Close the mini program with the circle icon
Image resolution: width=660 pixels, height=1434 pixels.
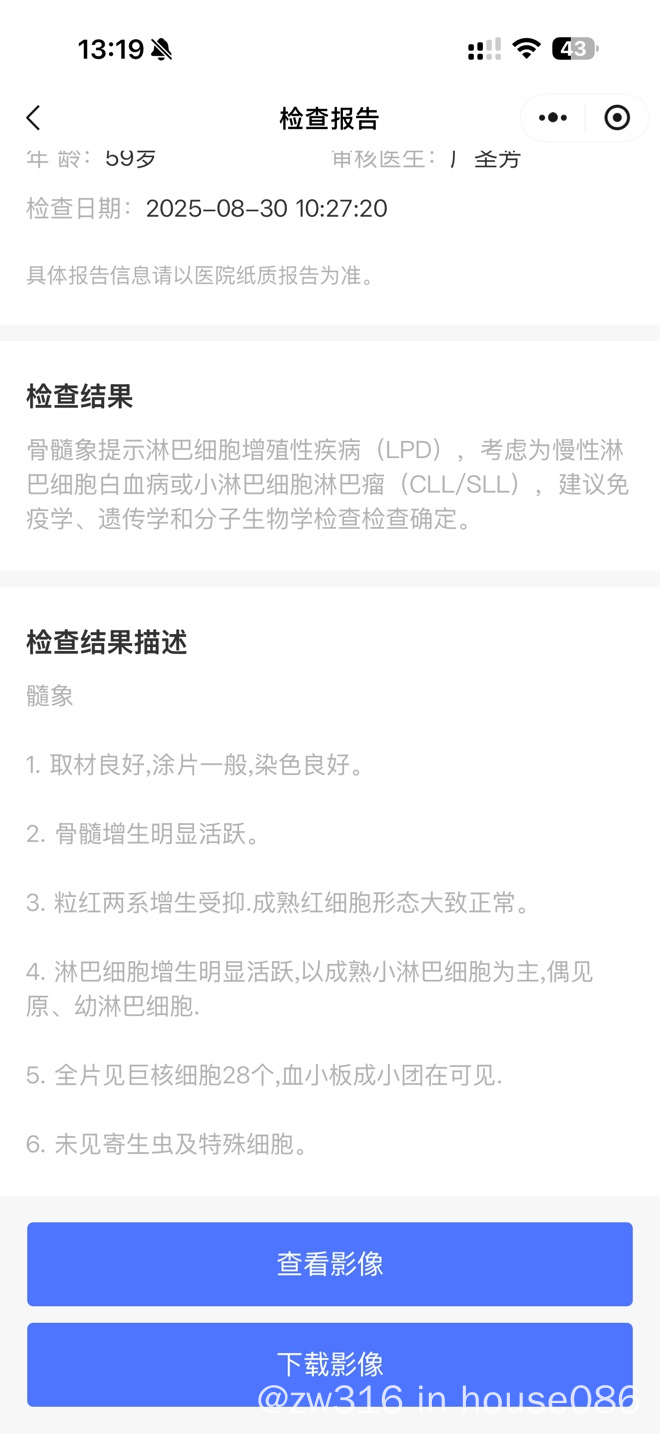[x=618, y=118]
